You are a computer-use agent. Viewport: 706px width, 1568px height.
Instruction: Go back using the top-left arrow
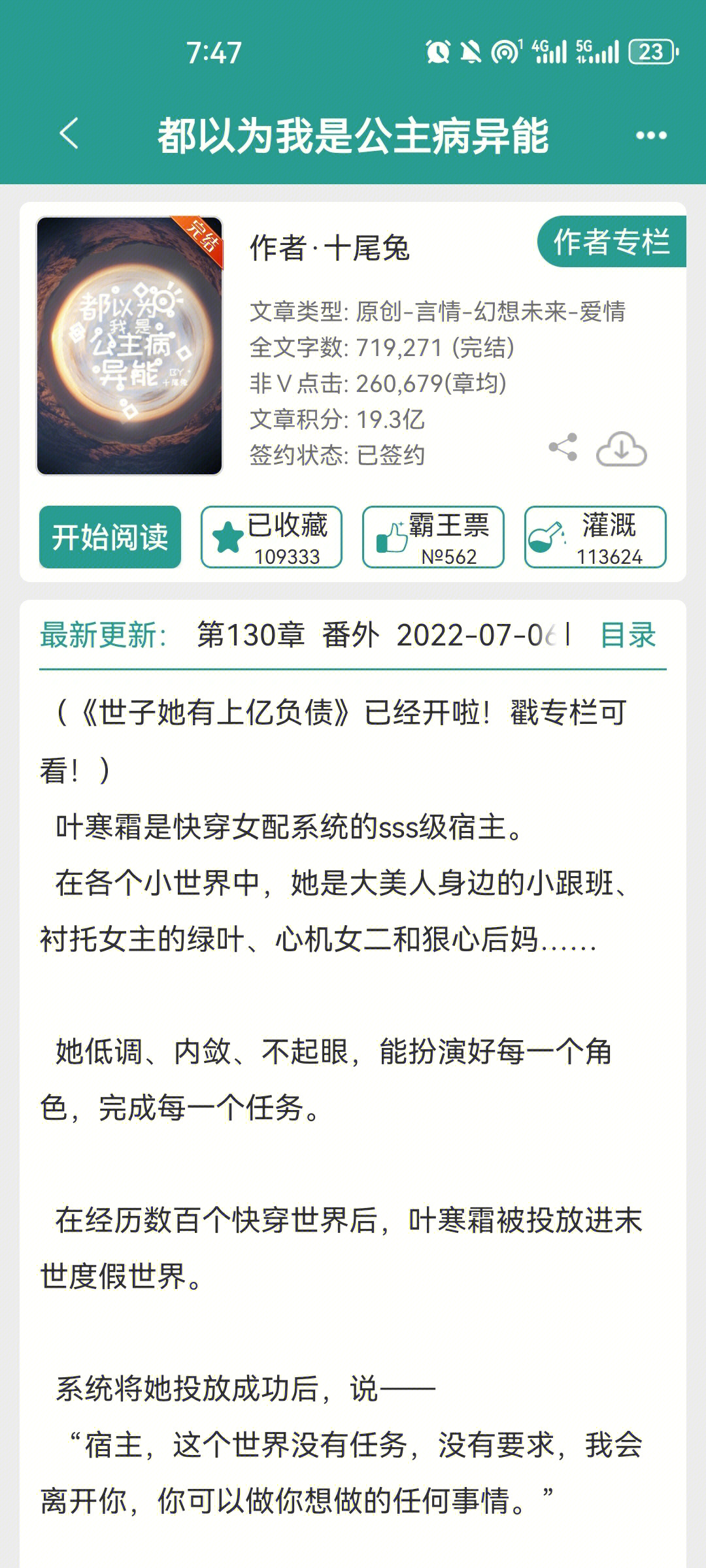click(x=69, y=135)
